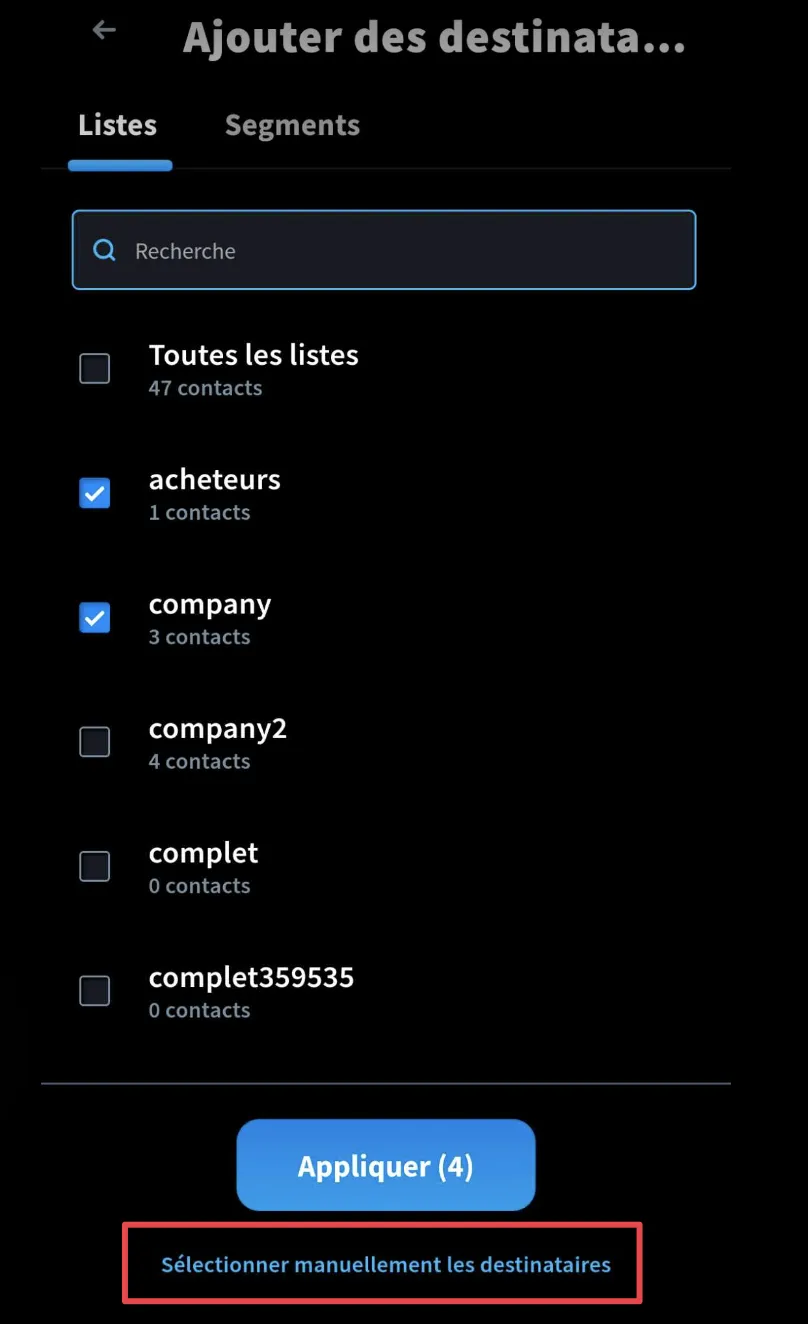Select the complet list checkbox
The image size is (808, 1324).
(x=95, y=867)
